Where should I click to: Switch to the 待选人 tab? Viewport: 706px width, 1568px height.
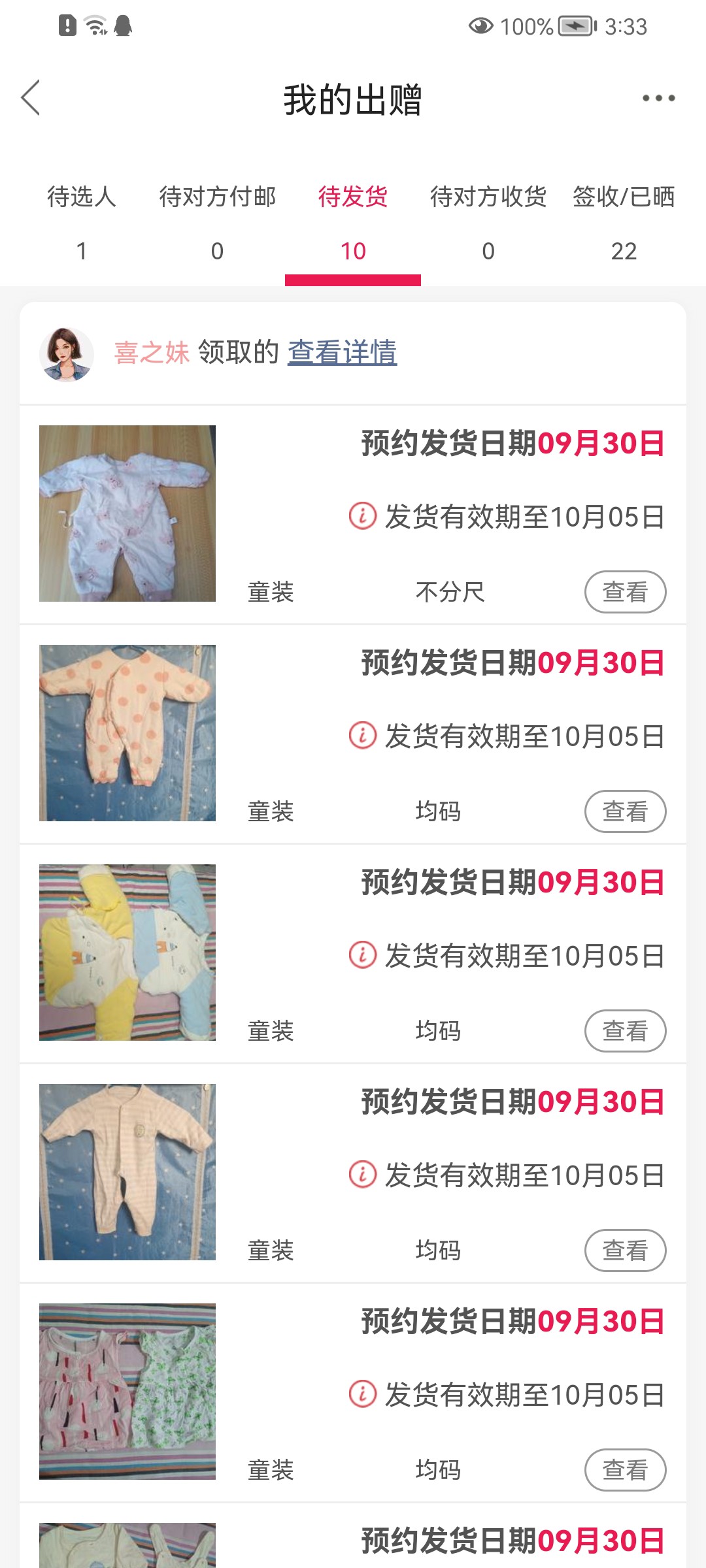click(82, 222)
